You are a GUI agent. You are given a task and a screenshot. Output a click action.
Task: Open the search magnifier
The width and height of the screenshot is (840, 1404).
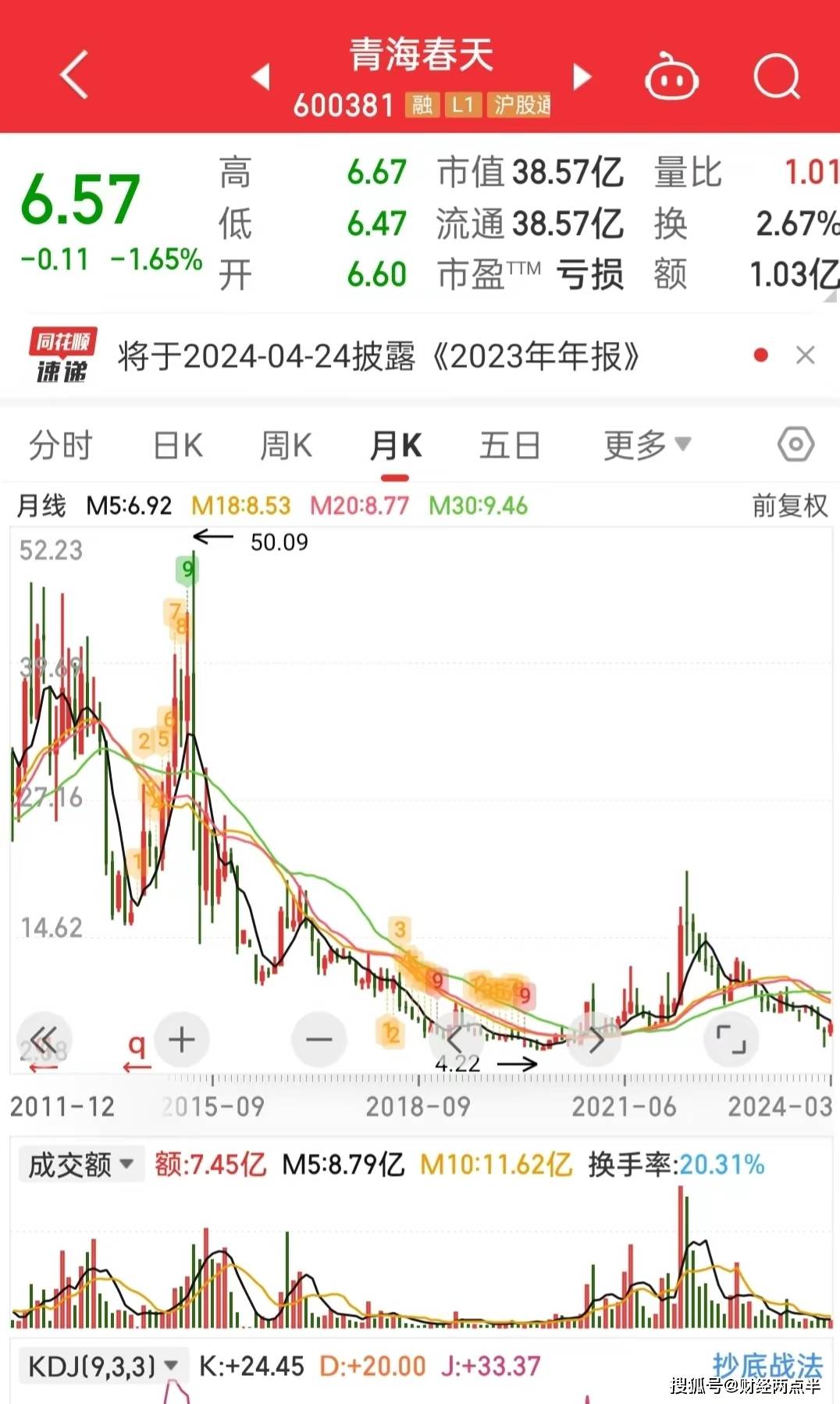[x=777, y=77]
